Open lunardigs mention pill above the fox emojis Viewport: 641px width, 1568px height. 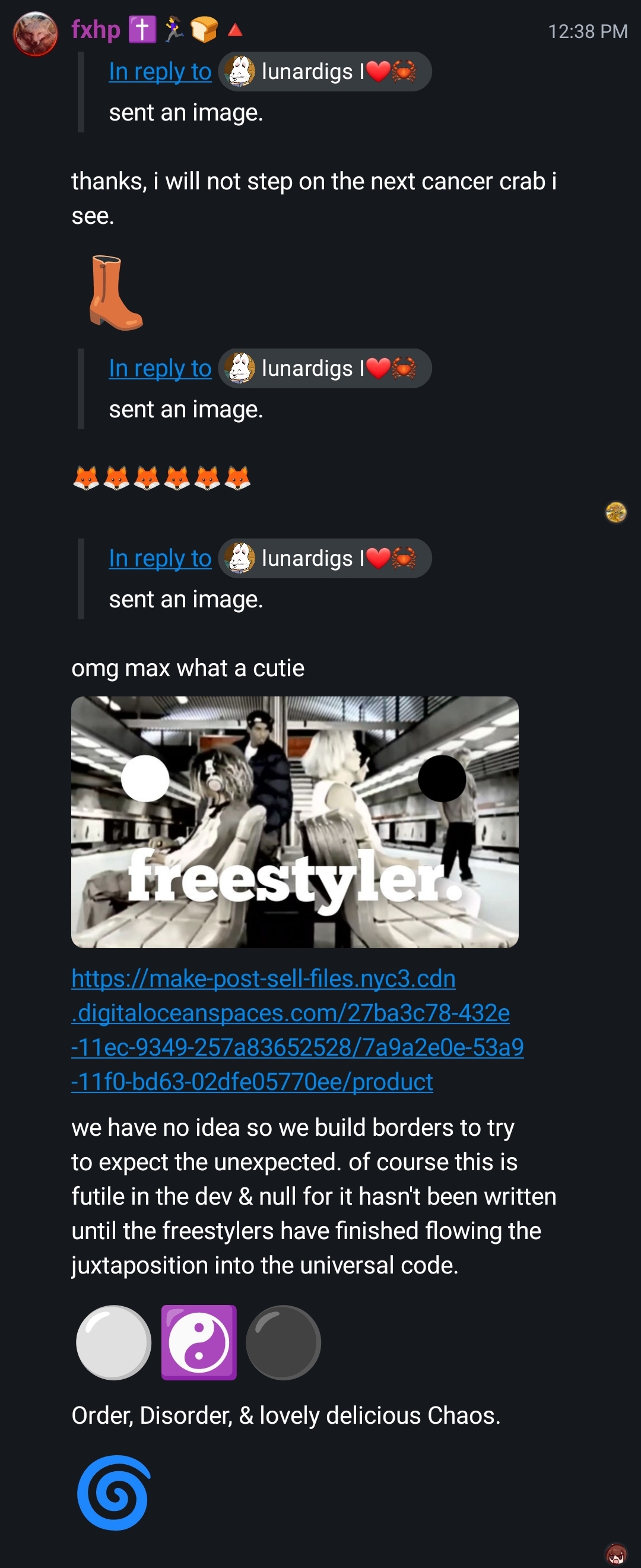coord(325,368)
